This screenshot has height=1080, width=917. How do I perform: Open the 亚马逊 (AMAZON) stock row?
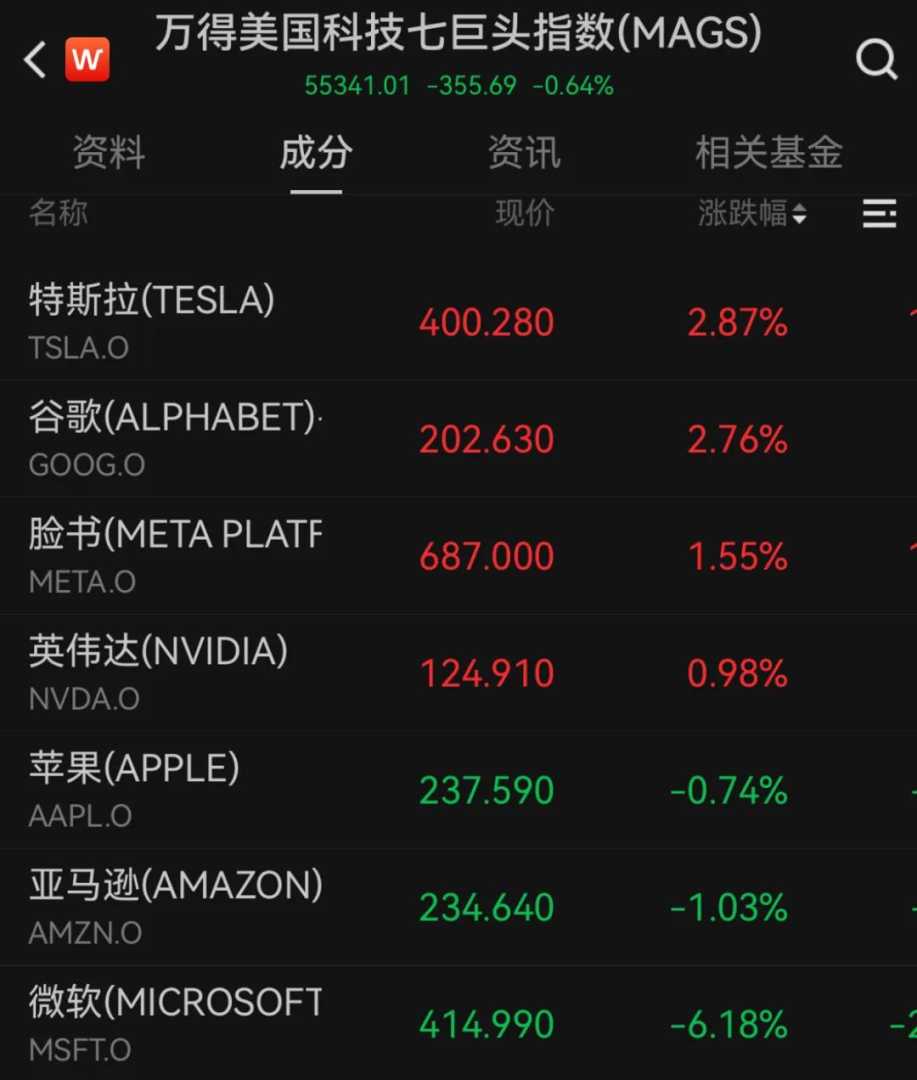click(174, 905)
